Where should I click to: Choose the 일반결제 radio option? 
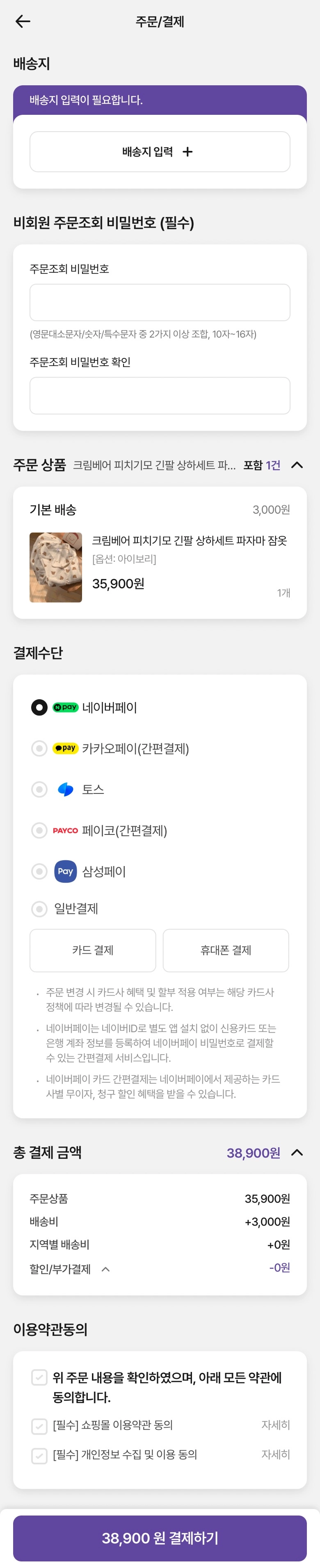click(39, 909)
